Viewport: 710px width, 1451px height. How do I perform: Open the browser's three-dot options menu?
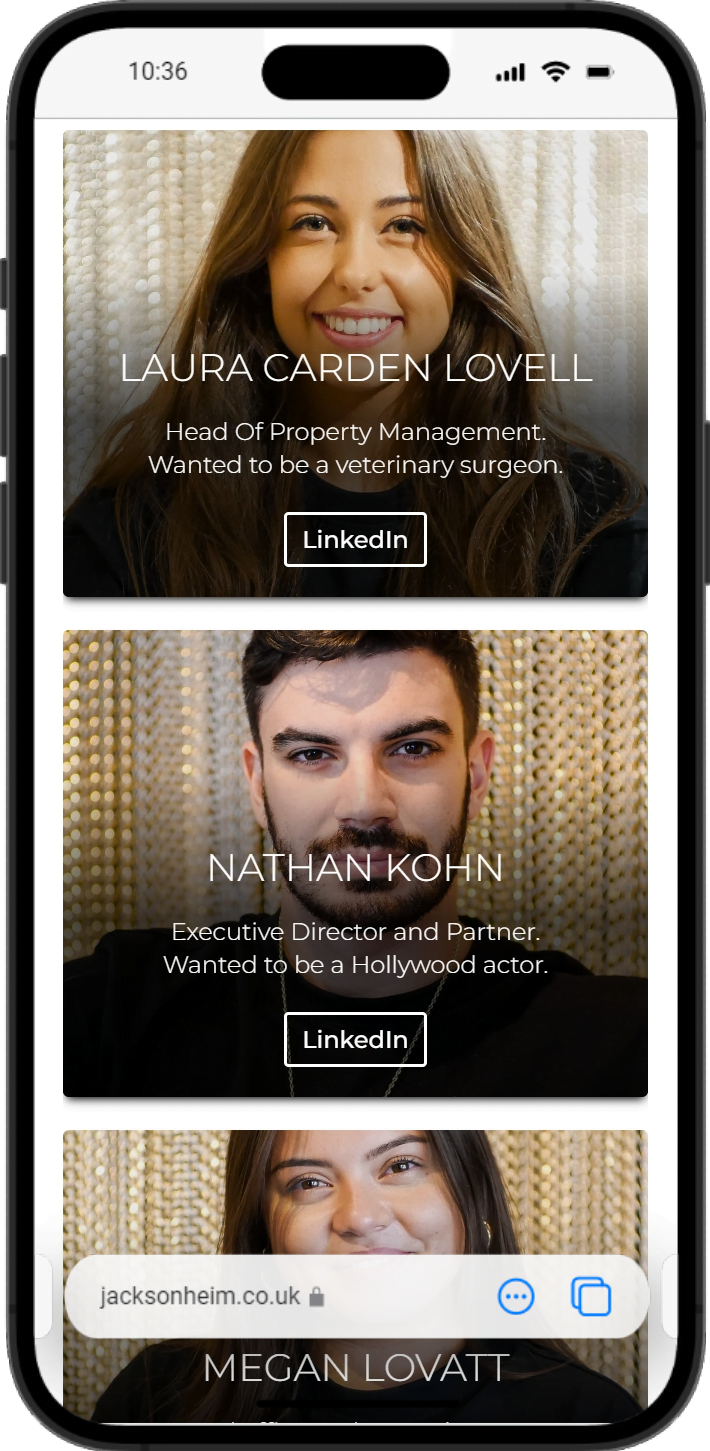(x=516, y=1297)
